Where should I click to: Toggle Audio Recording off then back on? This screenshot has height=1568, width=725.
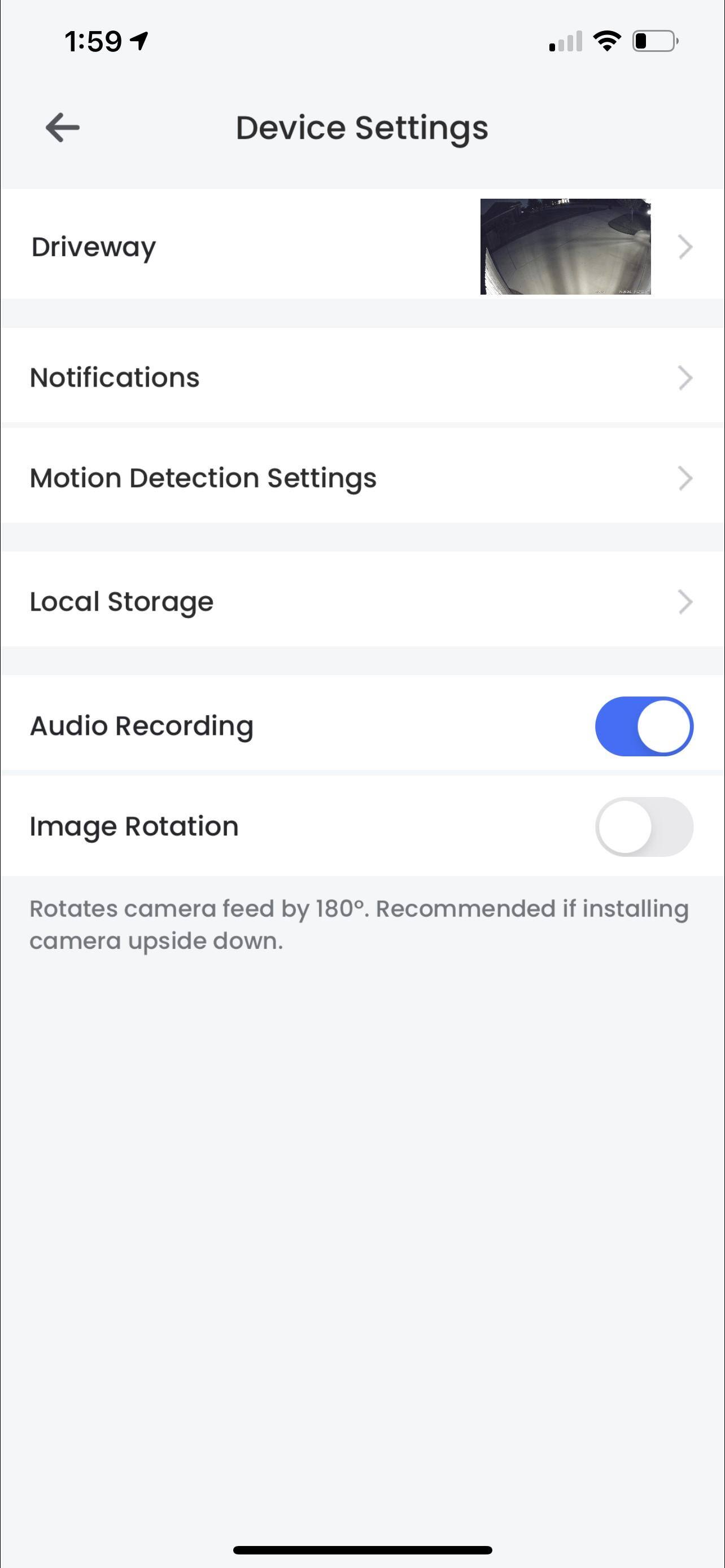tap(644, 725)
